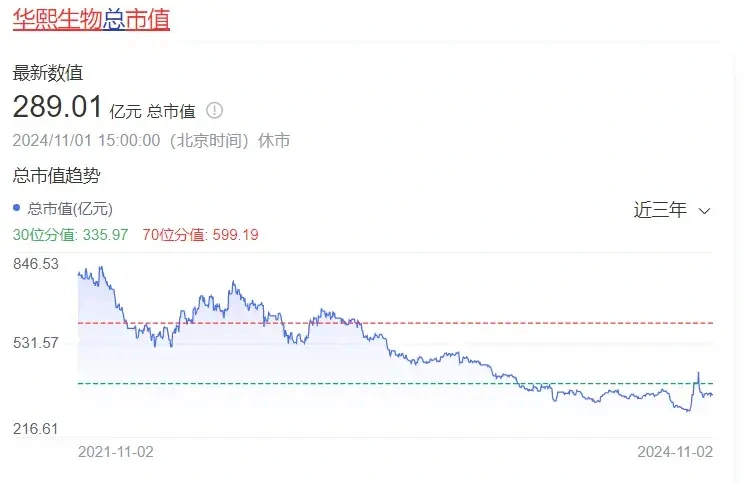Tap the info icon beside 总市值
Image resolution: width=749 pixels, height=484 pixels.
[x=214, y=110]
